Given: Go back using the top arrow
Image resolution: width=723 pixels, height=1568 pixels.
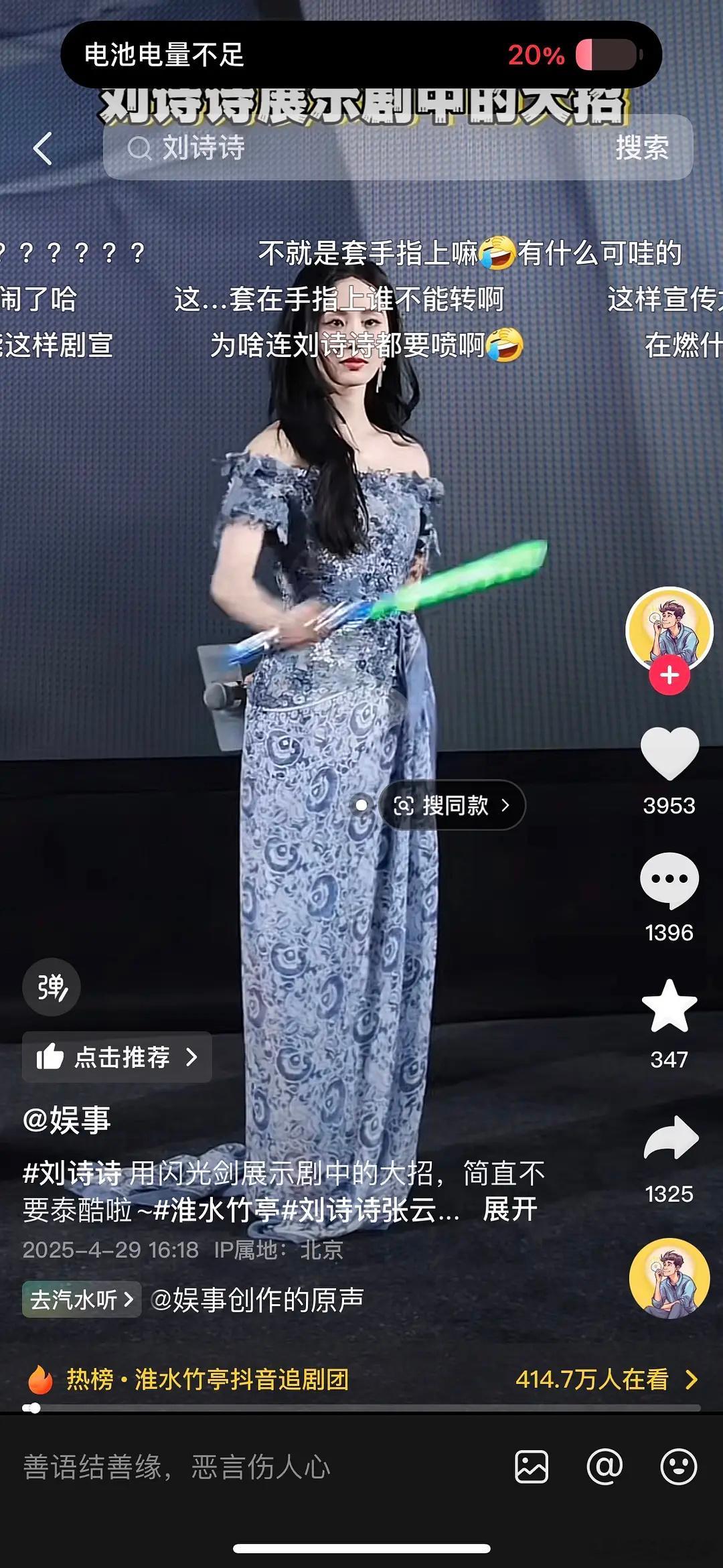Looking at the screenshot, I should [x=43, y=148].
